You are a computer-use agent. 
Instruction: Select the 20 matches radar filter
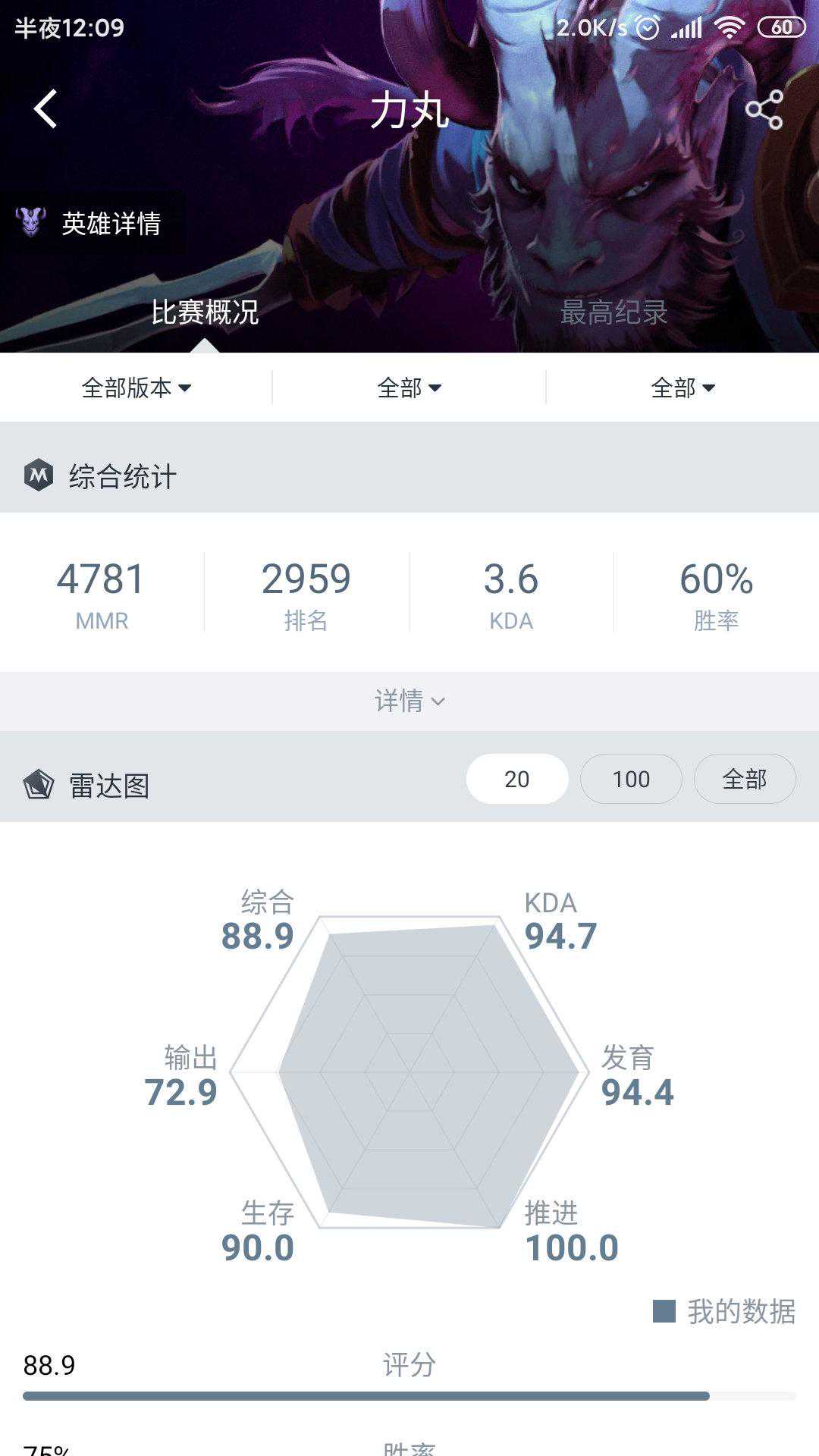pos(517,779)
